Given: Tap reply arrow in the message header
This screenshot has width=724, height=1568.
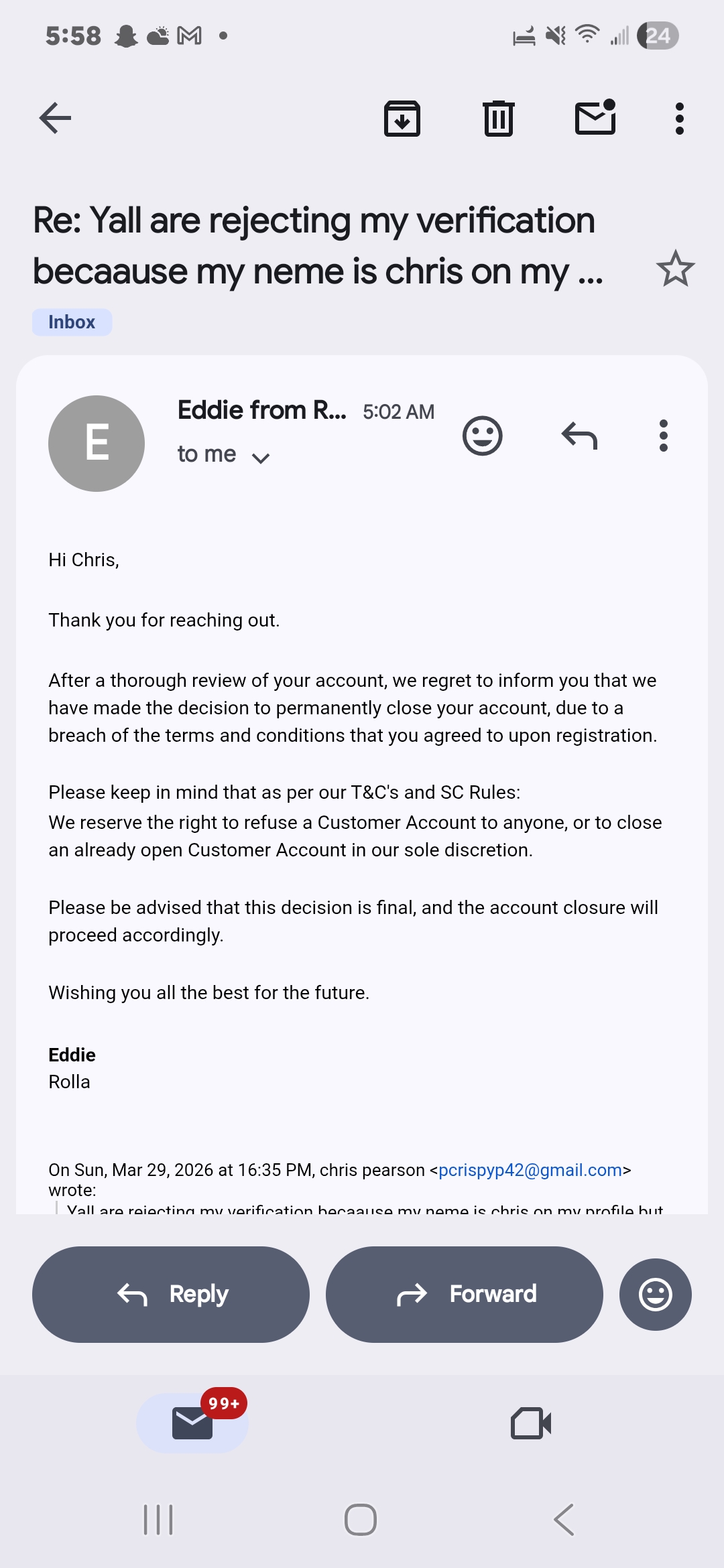Looking at the screenshot, I should pyautogui.click(x=579, y=436).
